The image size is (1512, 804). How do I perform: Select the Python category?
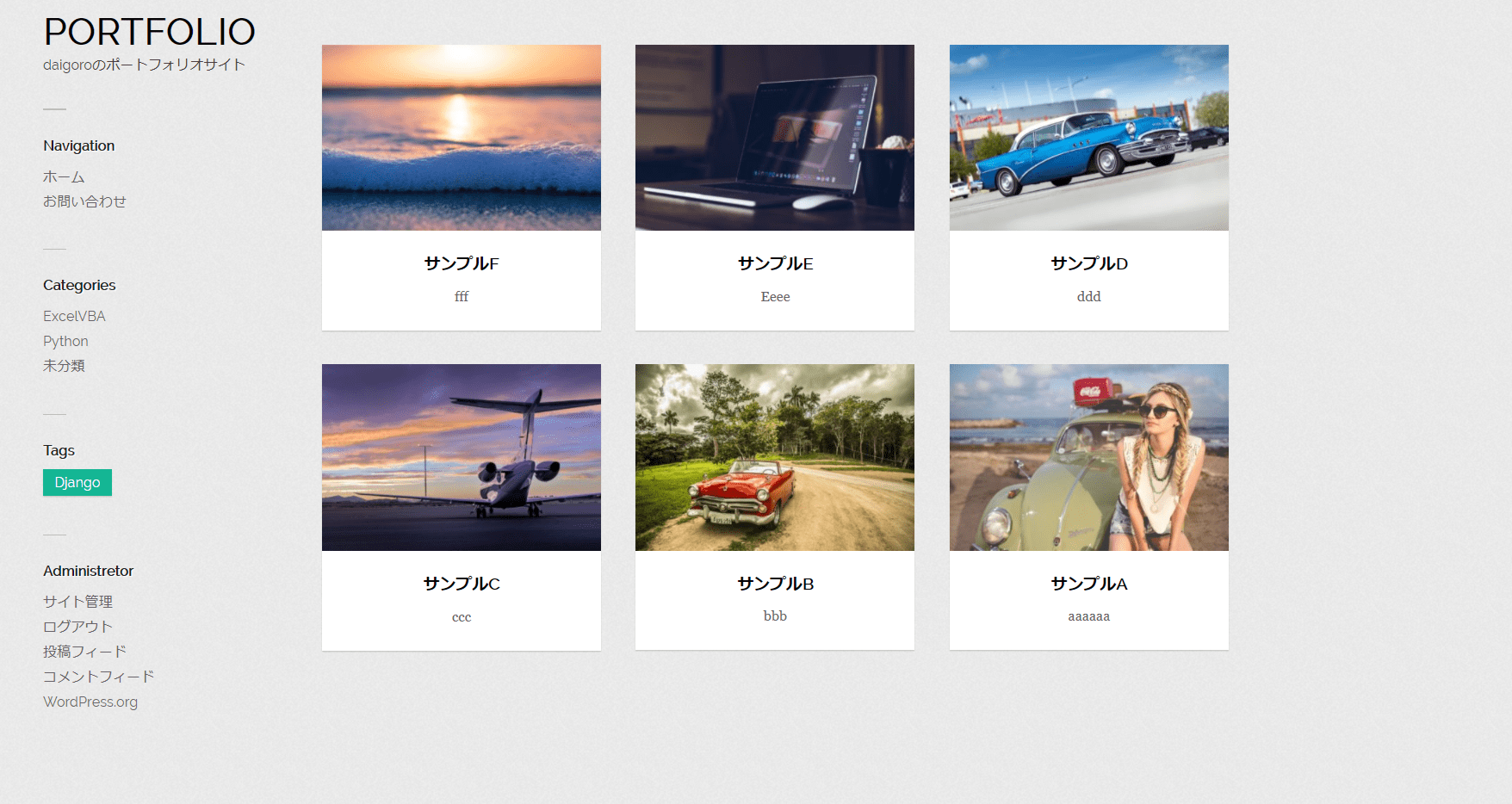[65, 341]
